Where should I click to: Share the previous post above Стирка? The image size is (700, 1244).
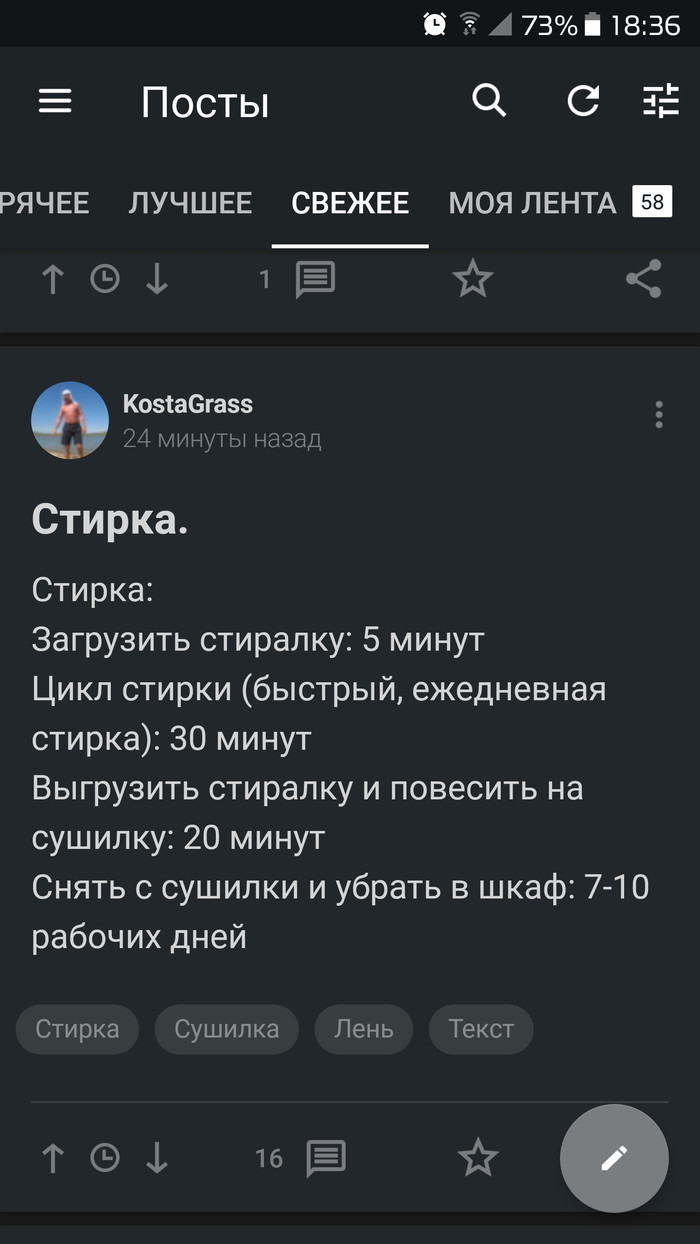coord(644,279)
